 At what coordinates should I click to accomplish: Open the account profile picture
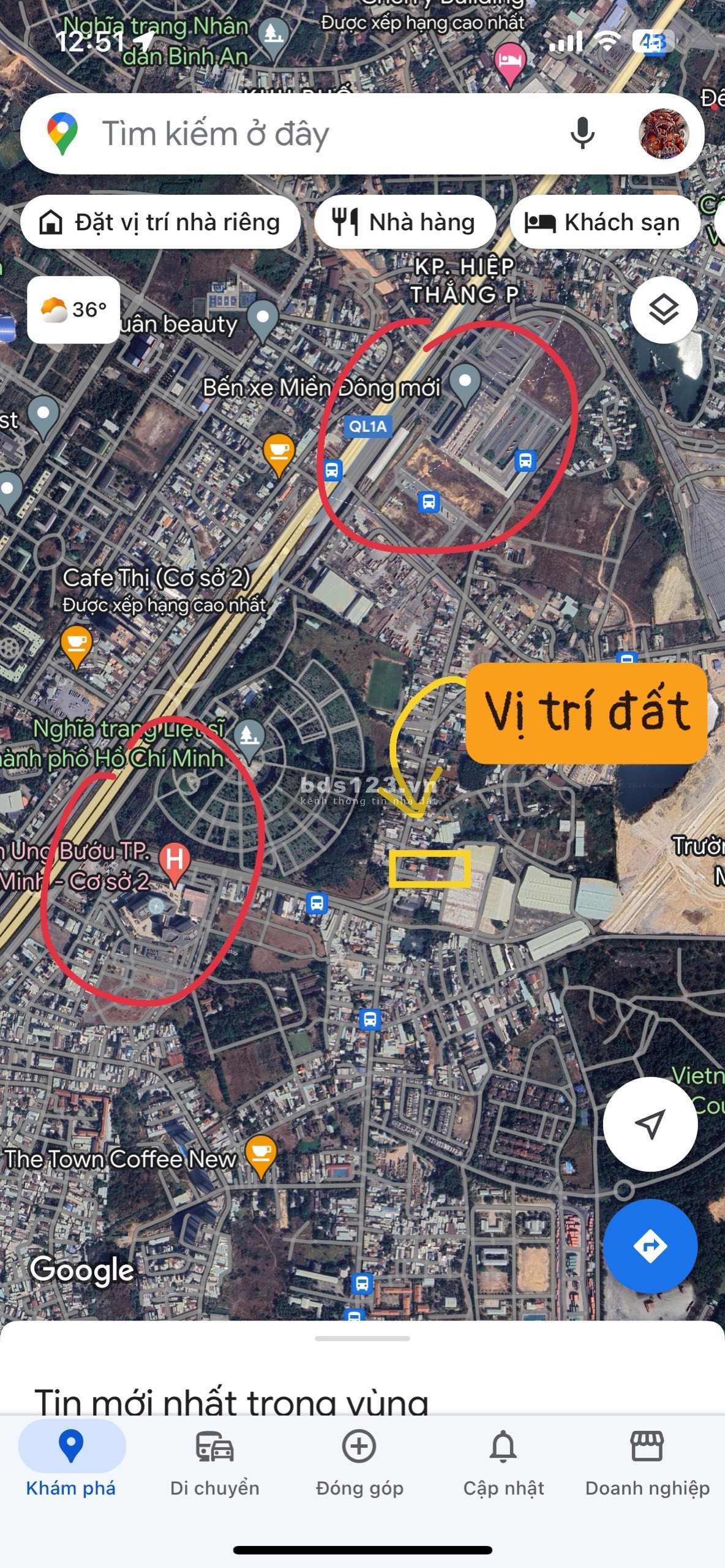point(663,134)
